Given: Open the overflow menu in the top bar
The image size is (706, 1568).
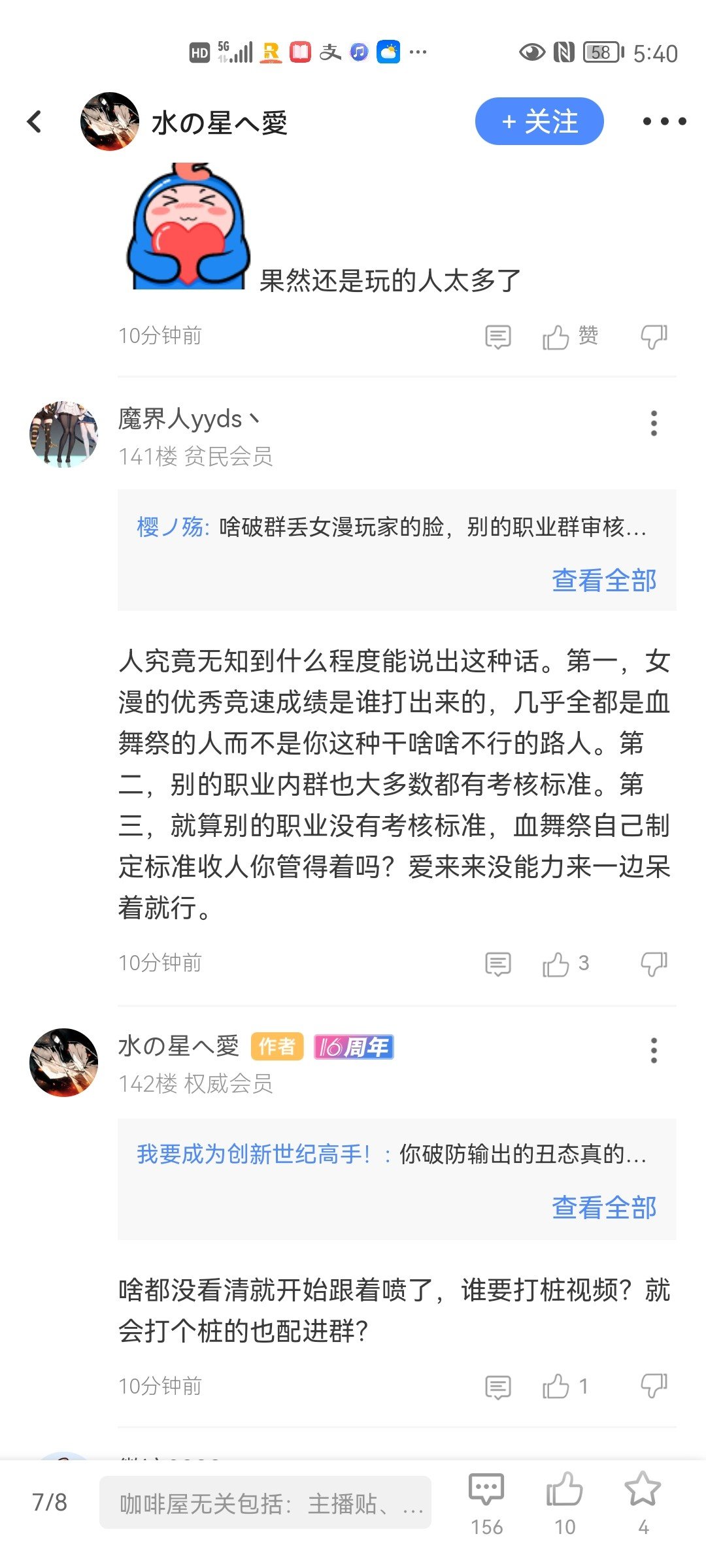Looking at the screenshot, I should click(664, 122).
